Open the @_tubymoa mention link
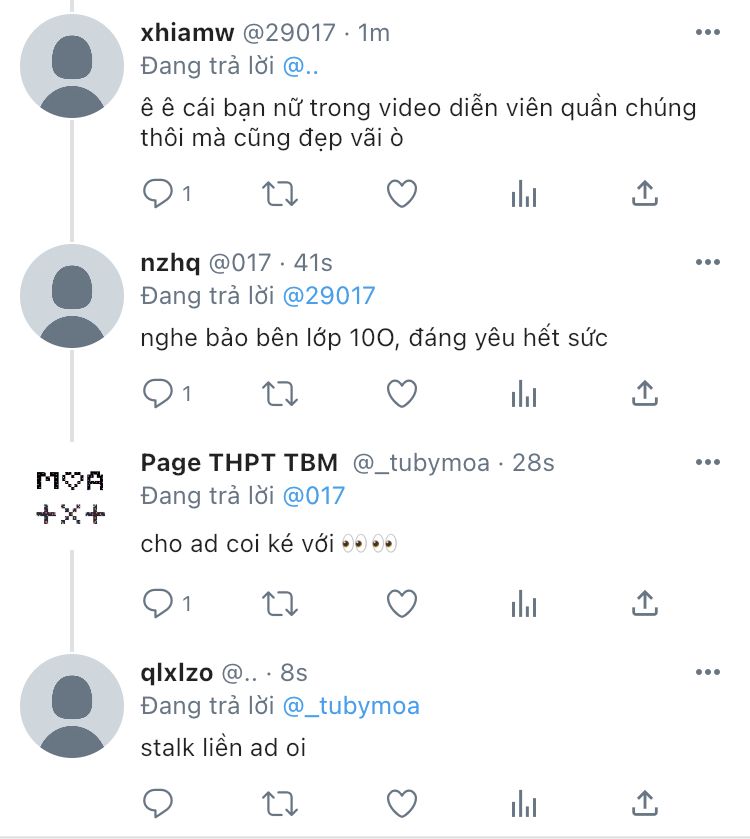Image resolution: width=750 pixels, height=839 pixels. (x=351, y=706)
